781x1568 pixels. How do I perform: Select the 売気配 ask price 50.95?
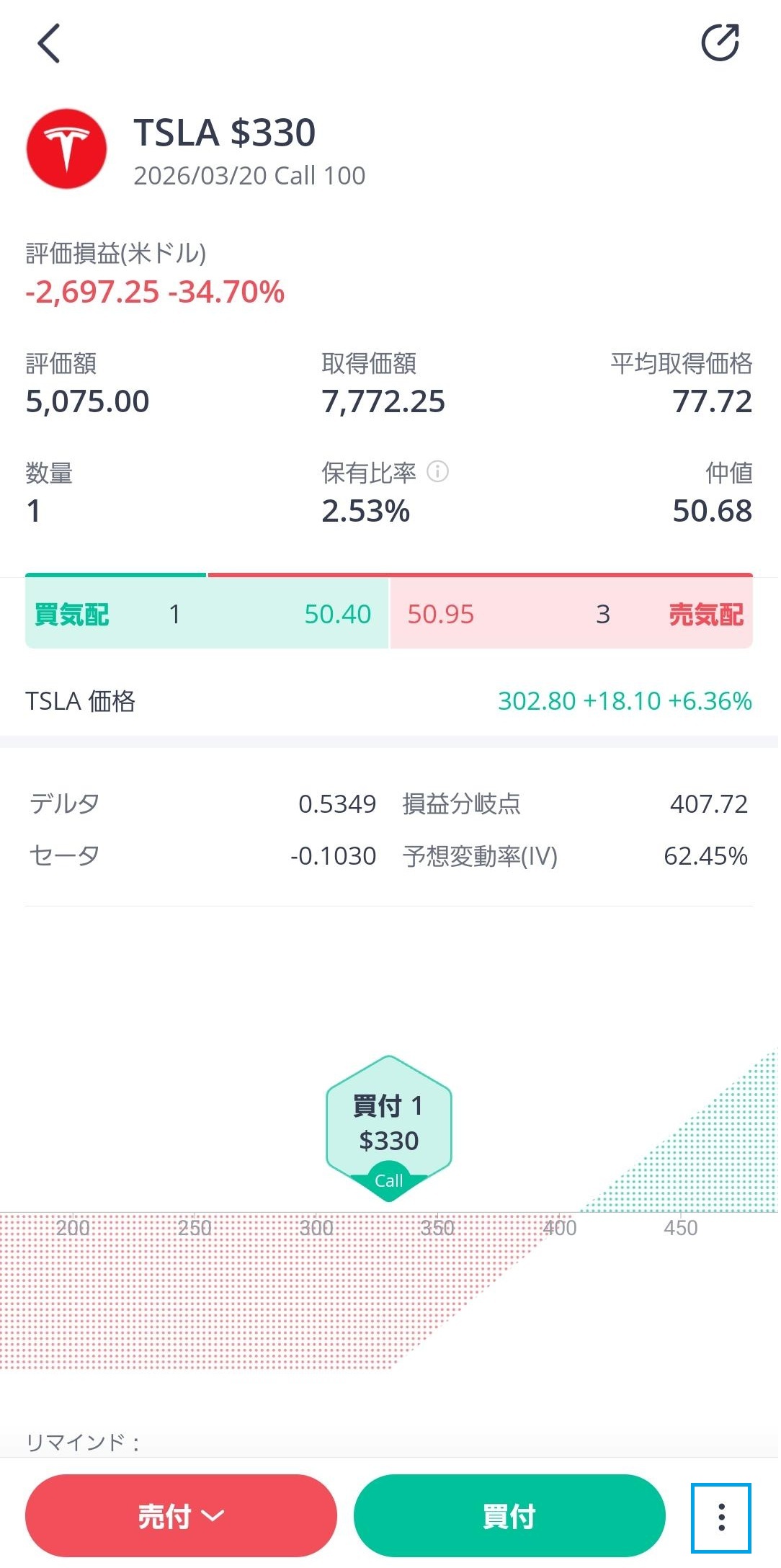(x=441, y=614)
